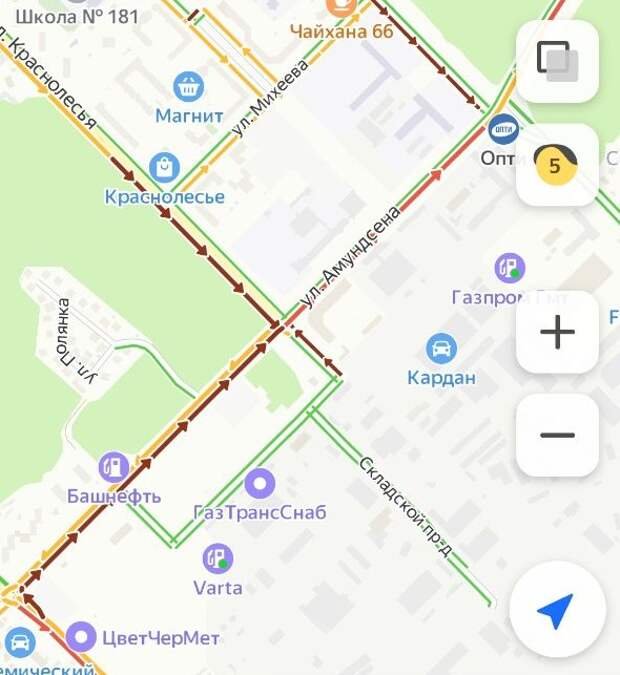This screenshot has height=675, width=620.
Task: Center the map on my location
Action: click(554, 609)
